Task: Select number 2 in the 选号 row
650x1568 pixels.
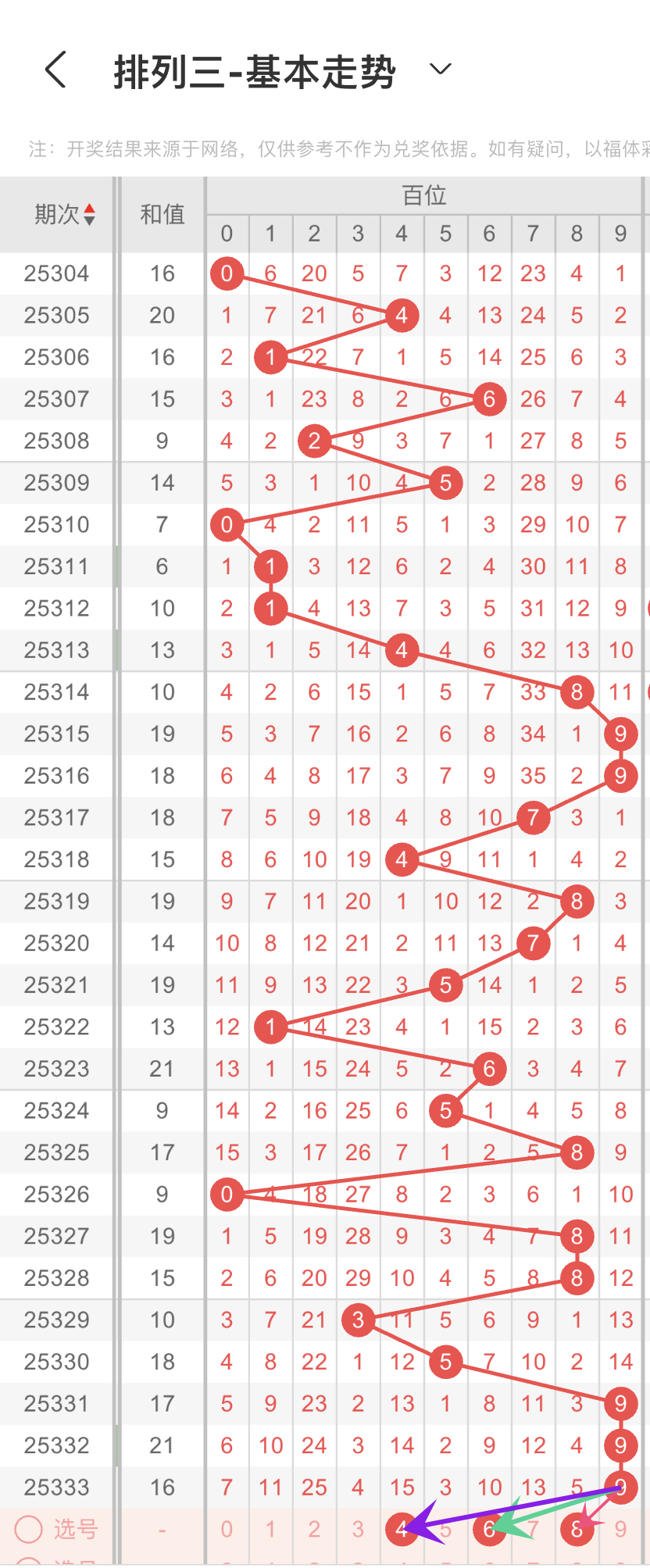Action: coord(314,1529)
